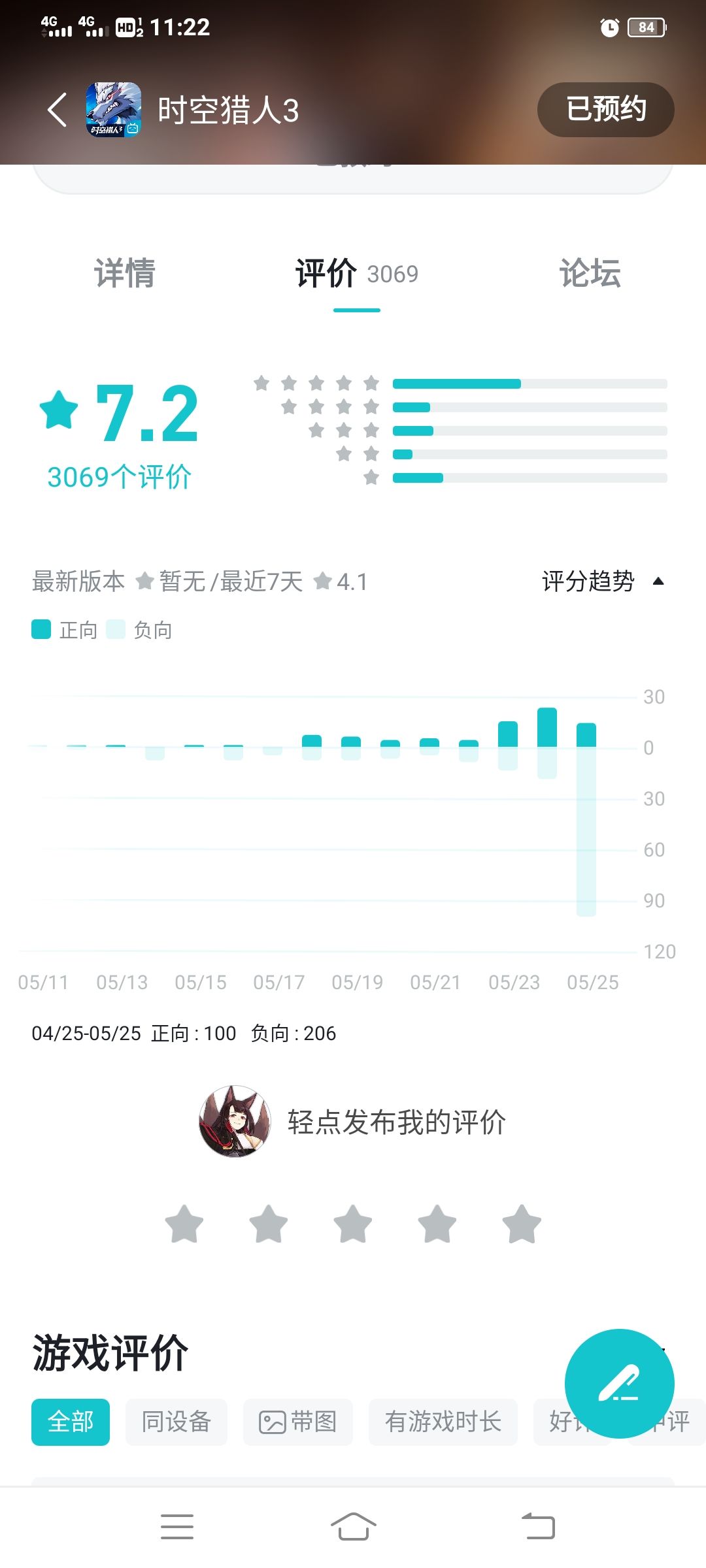The image size is (706, 1568).
Task: Rate the game five stars
Action: coord(522,1224)
